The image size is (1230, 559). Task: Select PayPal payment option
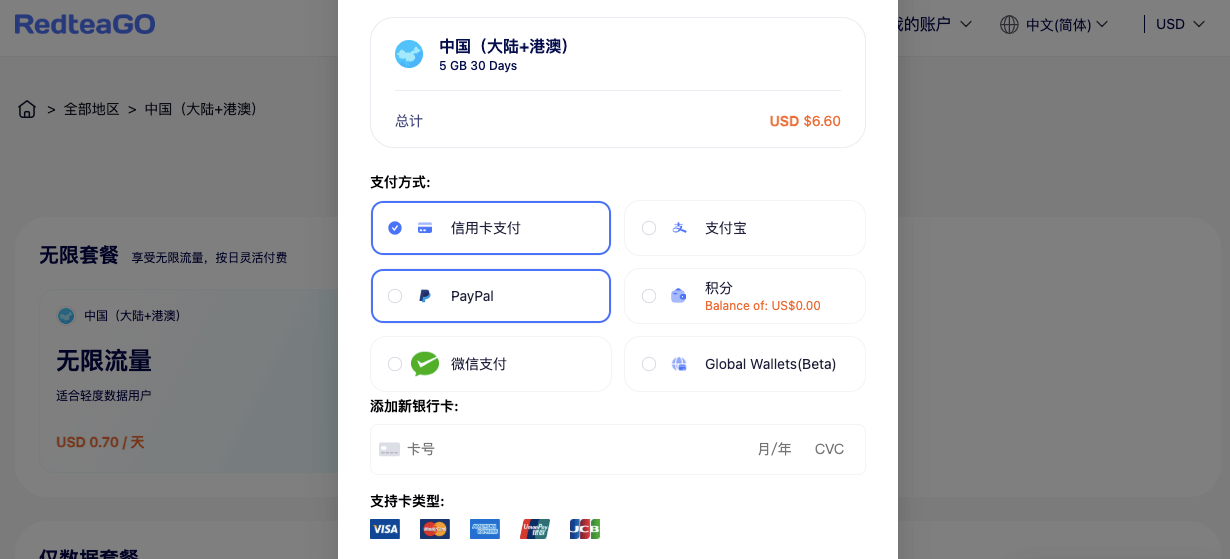coord(490,296)
